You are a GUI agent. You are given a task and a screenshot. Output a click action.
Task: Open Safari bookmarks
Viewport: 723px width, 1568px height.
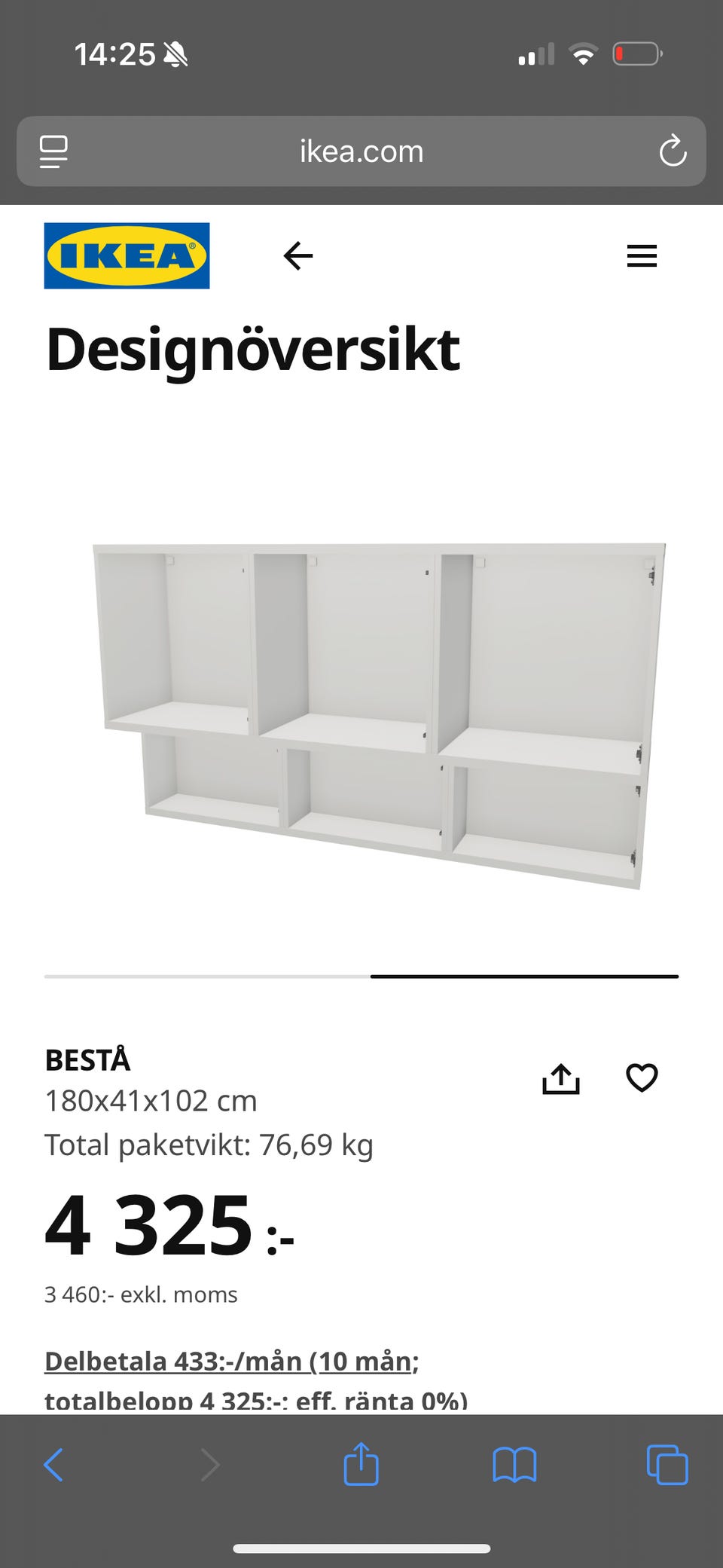pos(514,1465)
